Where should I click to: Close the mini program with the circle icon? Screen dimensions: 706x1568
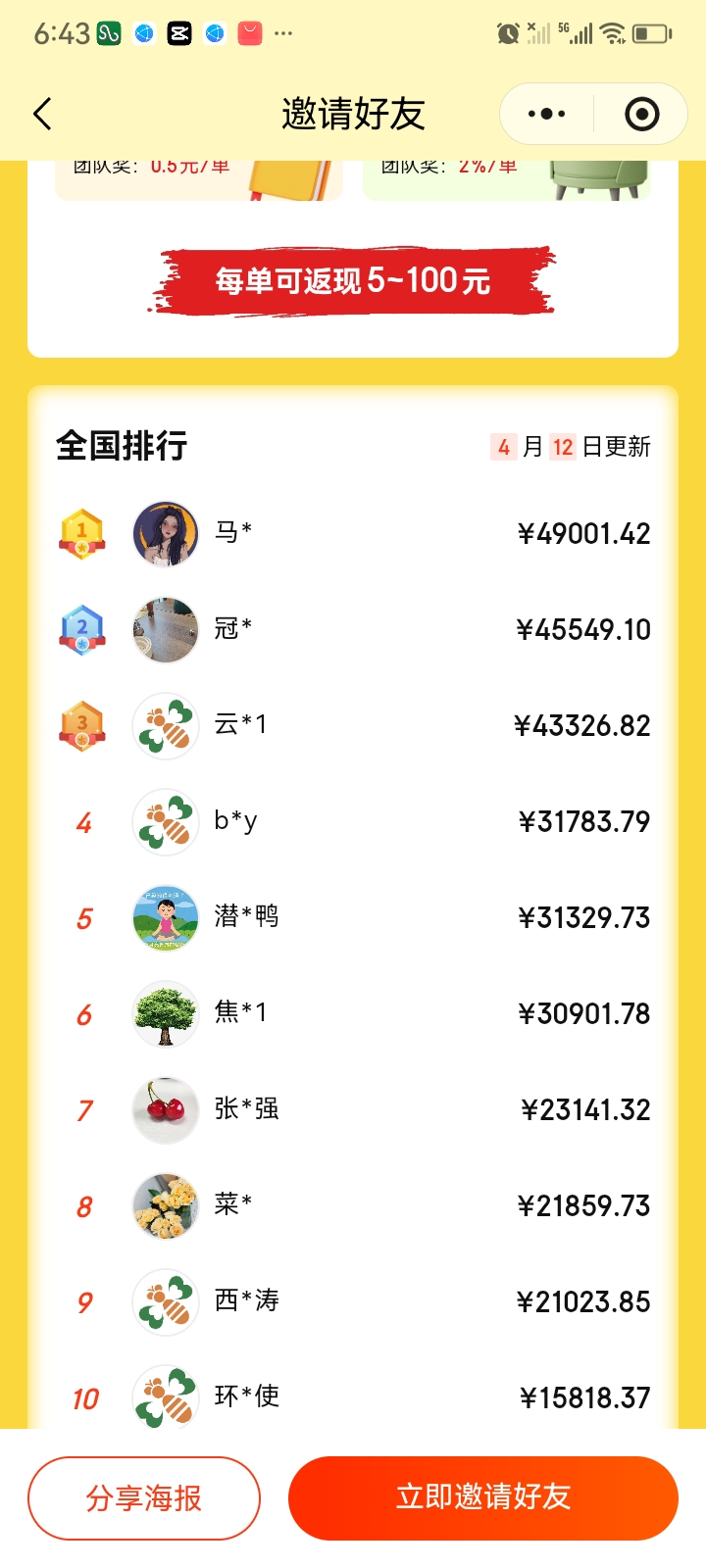(641, 115)
